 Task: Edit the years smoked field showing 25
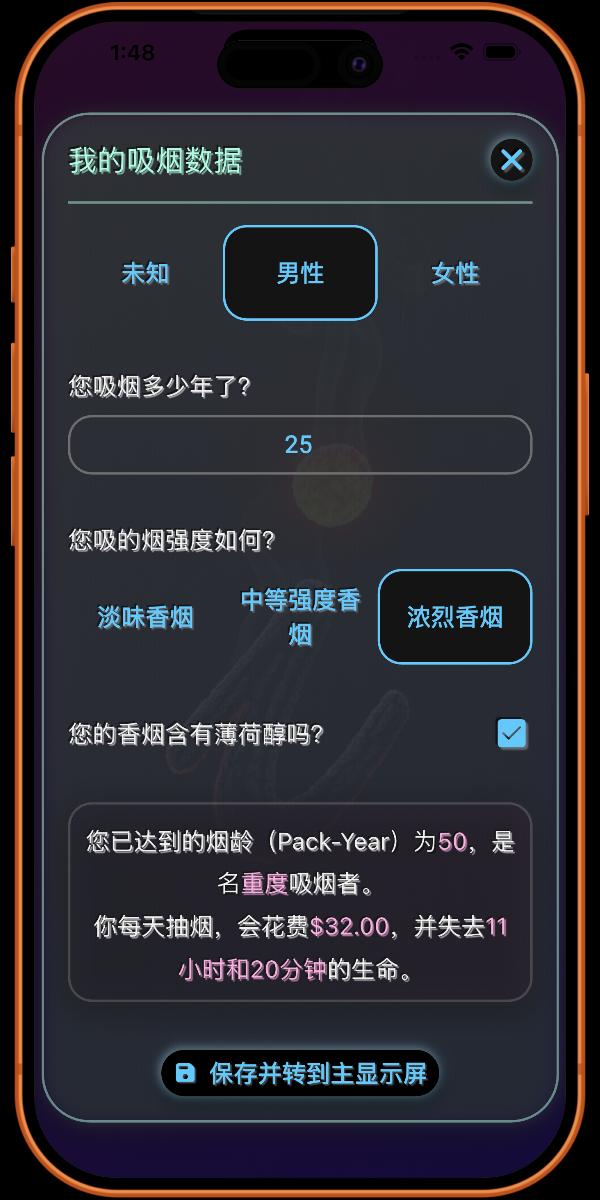(300, 445)
